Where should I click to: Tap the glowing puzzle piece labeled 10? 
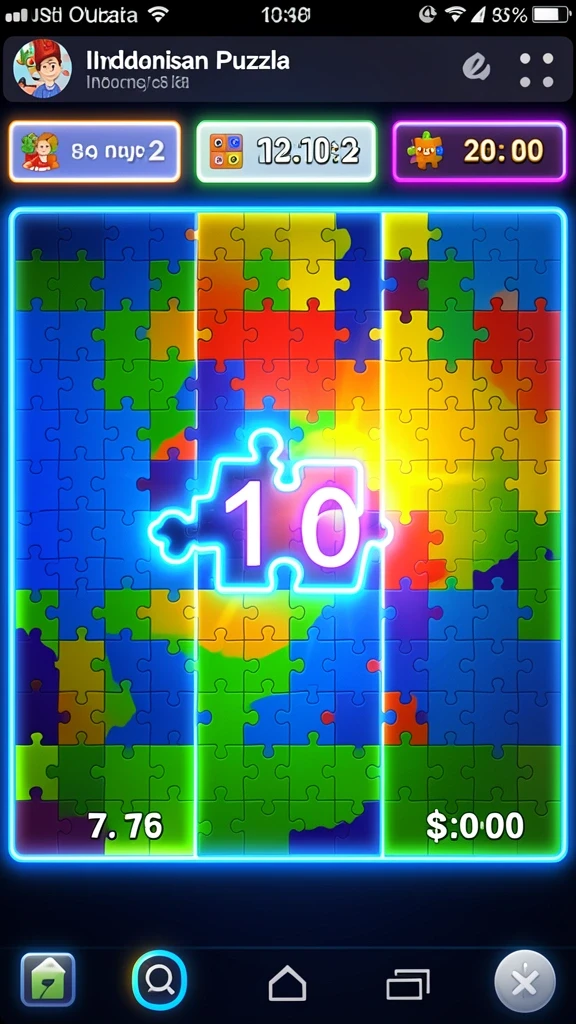[271, 511]
